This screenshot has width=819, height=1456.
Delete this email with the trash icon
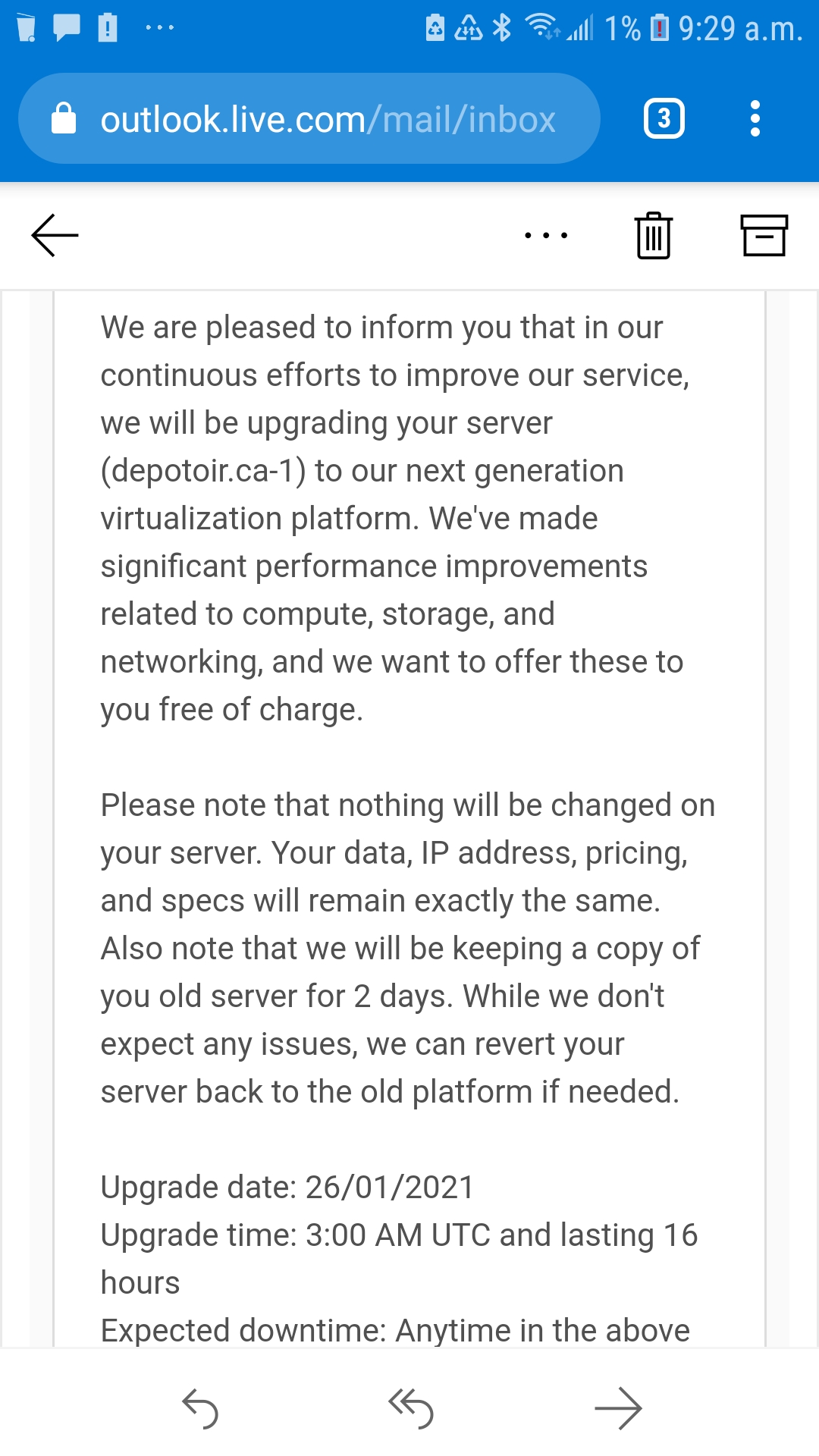(654, 235)
